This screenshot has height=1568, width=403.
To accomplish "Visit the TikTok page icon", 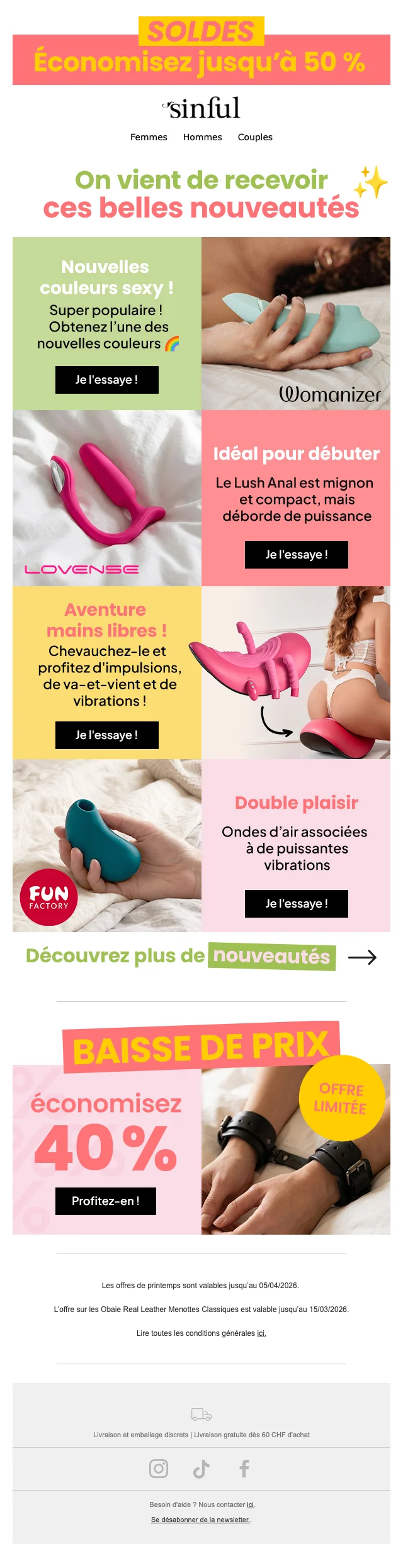I will point(201,1469).
